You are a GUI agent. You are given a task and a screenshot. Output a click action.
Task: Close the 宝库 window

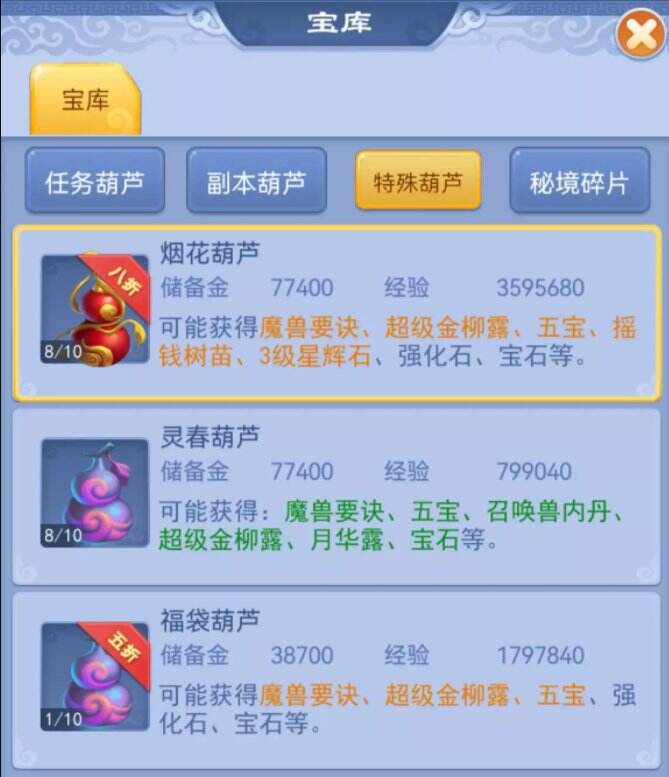click(x=637, y=38)
